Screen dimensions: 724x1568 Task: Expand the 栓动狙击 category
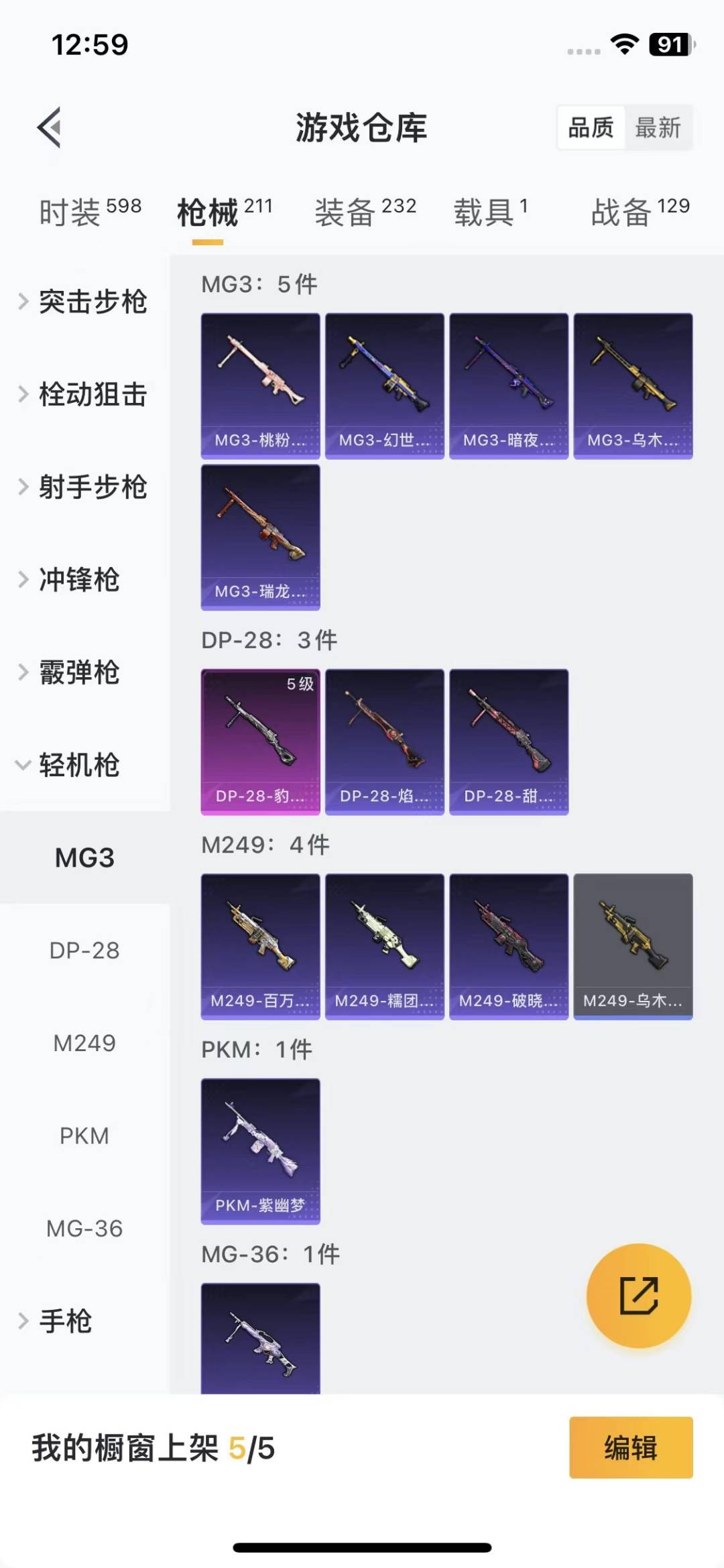pos(85,394)
